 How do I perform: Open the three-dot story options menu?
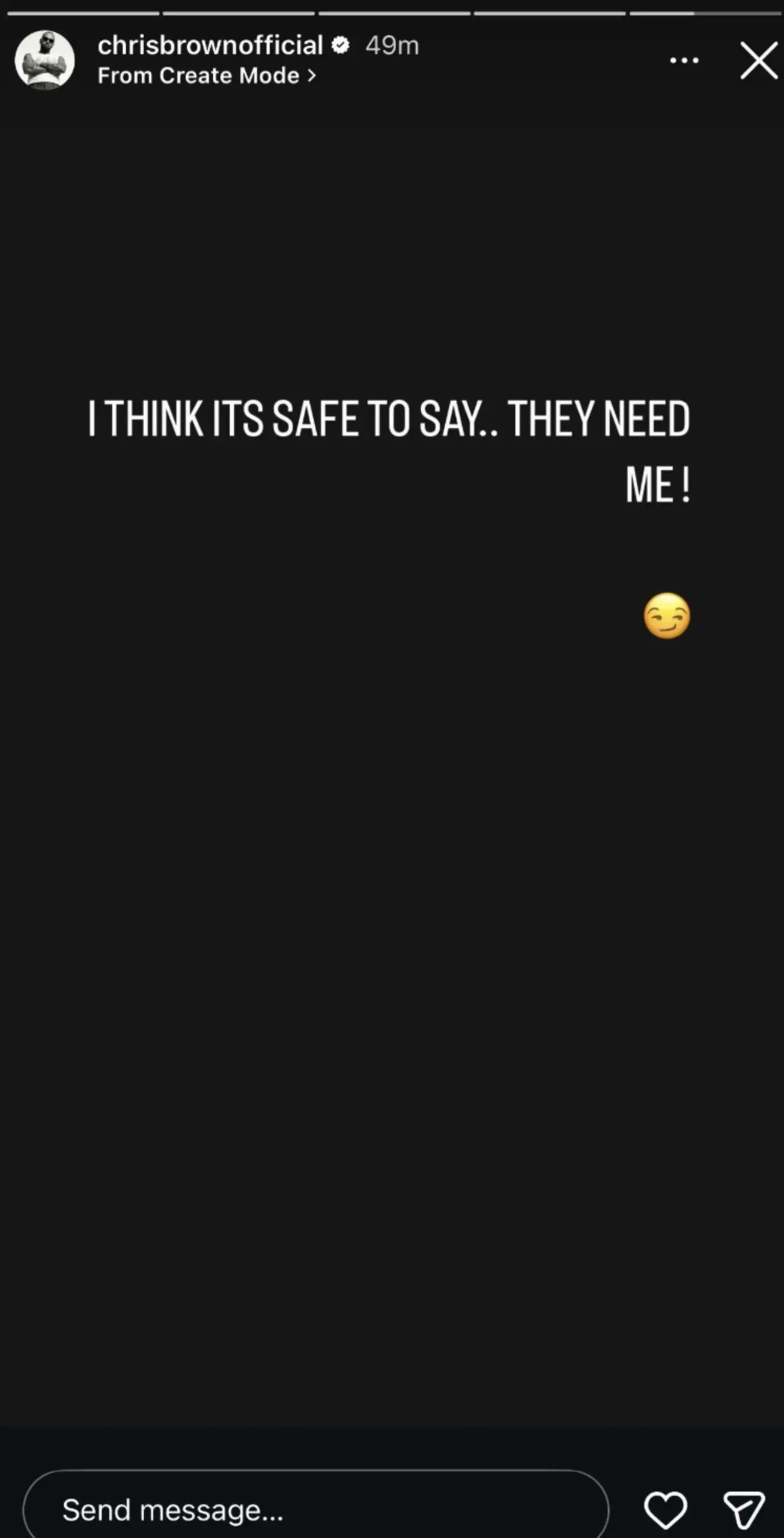pos(684,60)
